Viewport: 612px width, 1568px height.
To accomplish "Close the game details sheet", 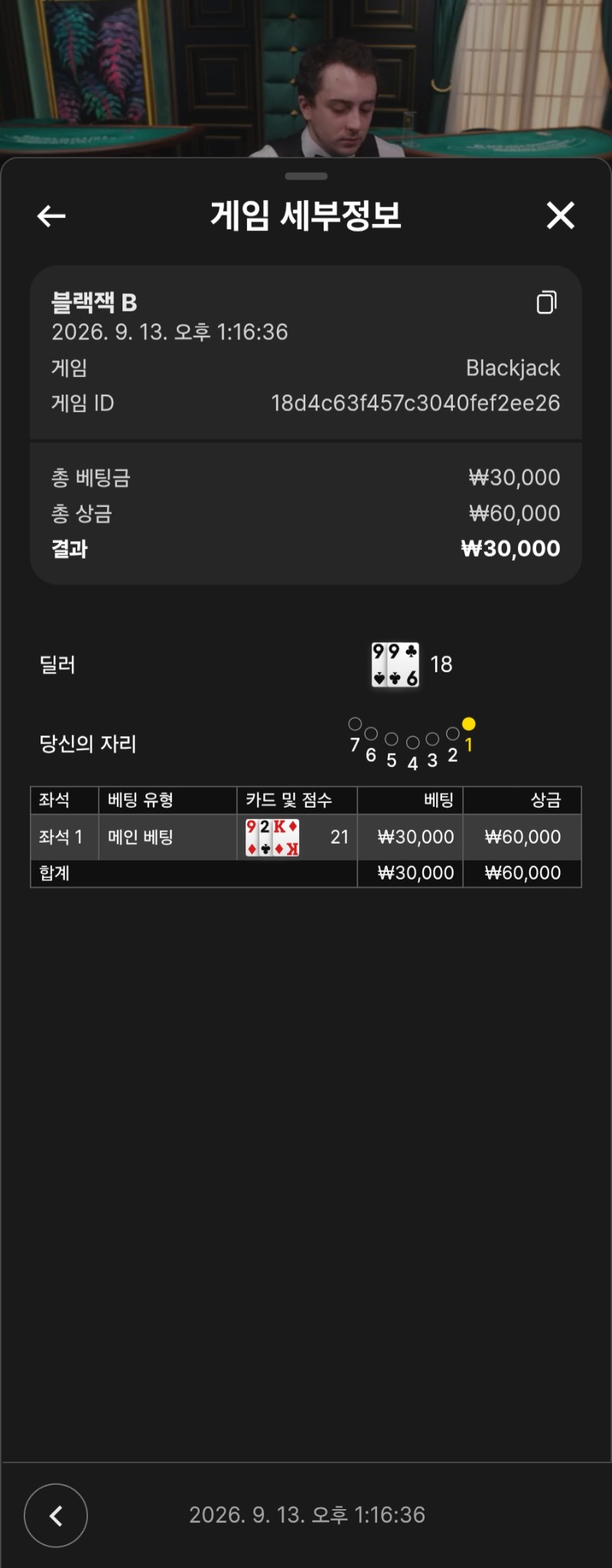I will pyautogui.click(x=561, y=216).
